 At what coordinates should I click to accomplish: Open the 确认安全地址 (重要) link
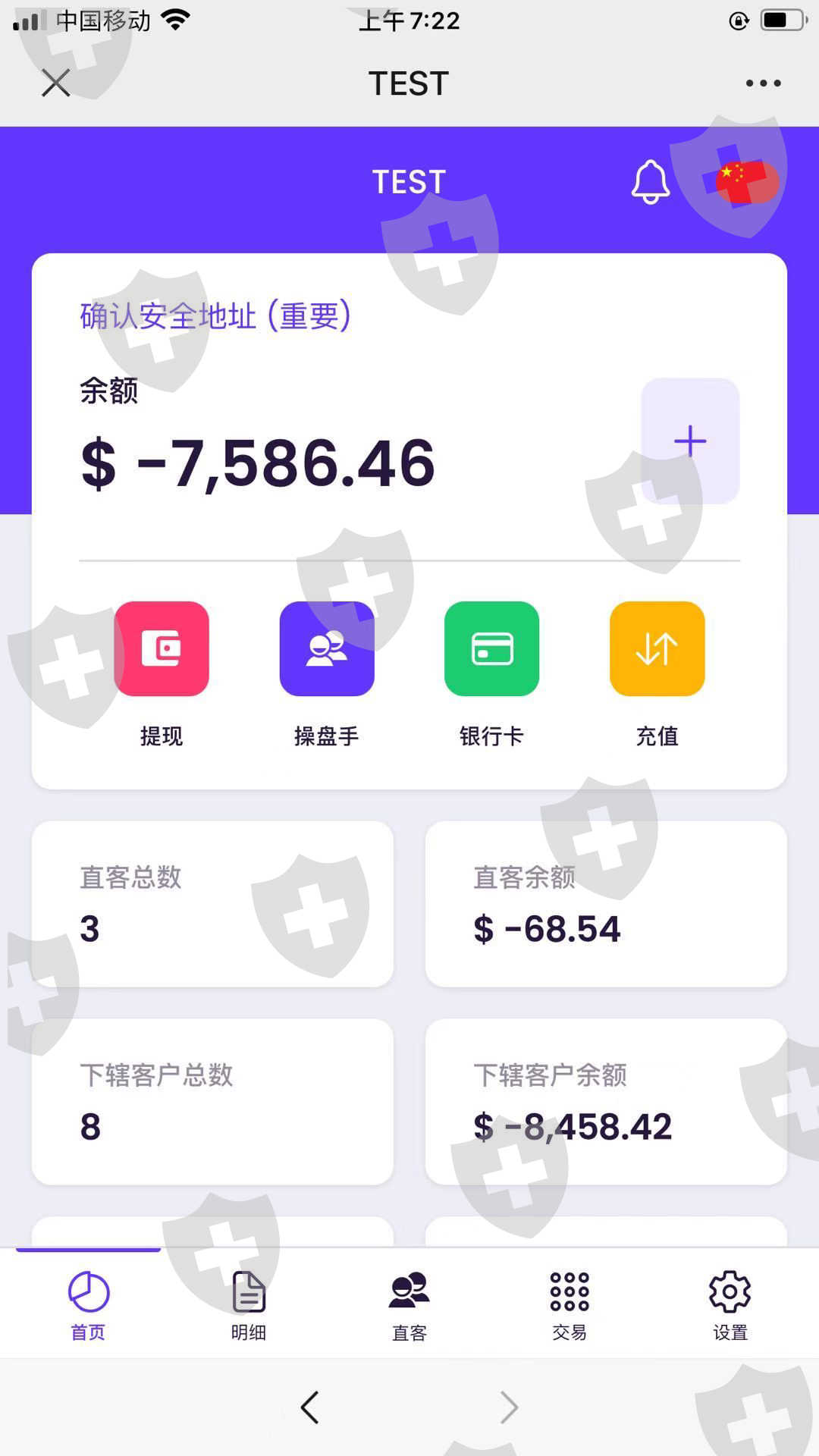(x=215, y=316)
